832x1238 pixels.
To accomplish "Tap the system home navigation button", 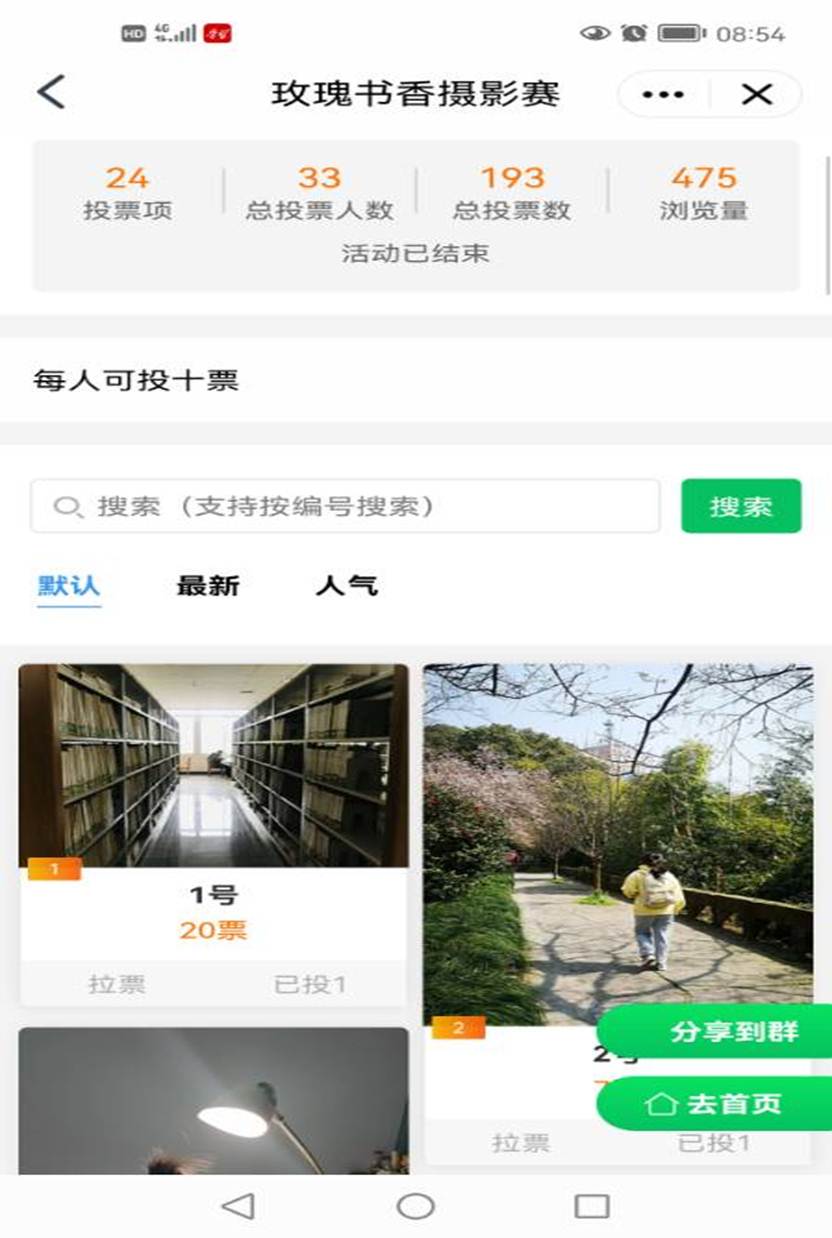I will point(415,1206).
